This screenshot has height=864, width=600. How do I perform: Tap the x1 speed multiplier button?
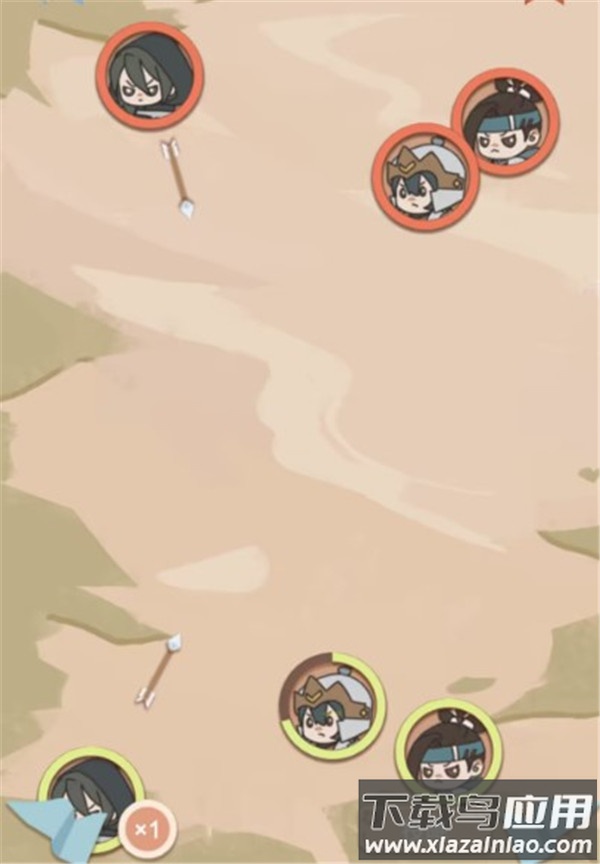coord(147,829)
